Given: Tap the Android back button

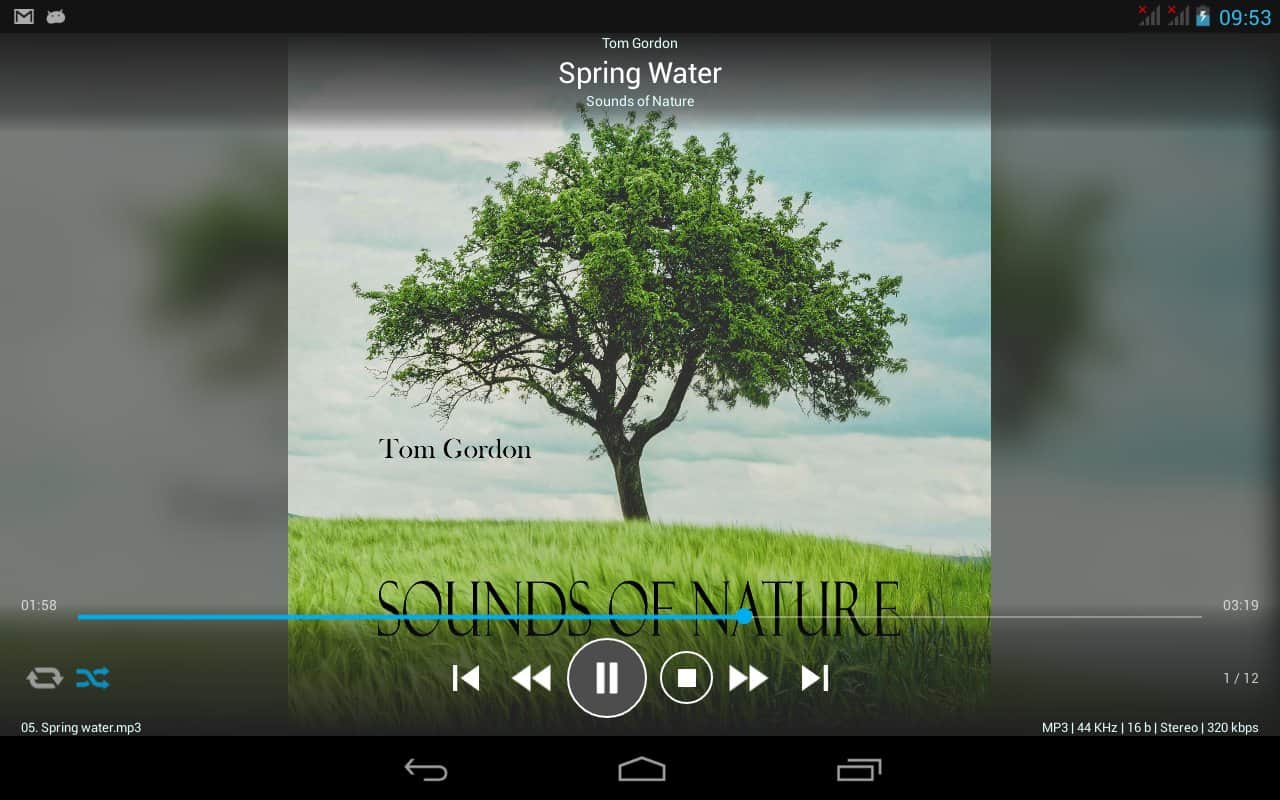Looking at the screenshot, I should pos(426,769).
